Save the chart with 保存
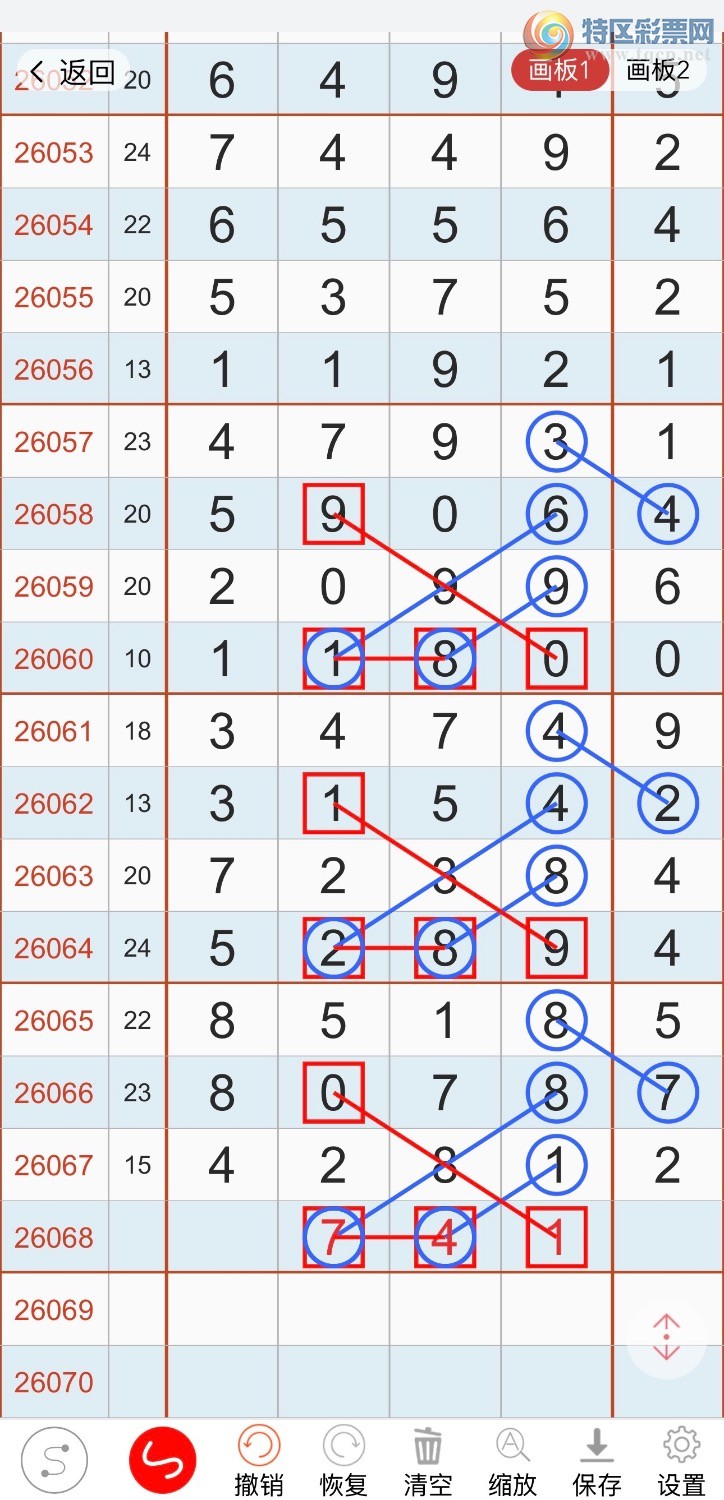Image resolution: width=724 pixels, height=1500 pixels. tap(597, 1461)
